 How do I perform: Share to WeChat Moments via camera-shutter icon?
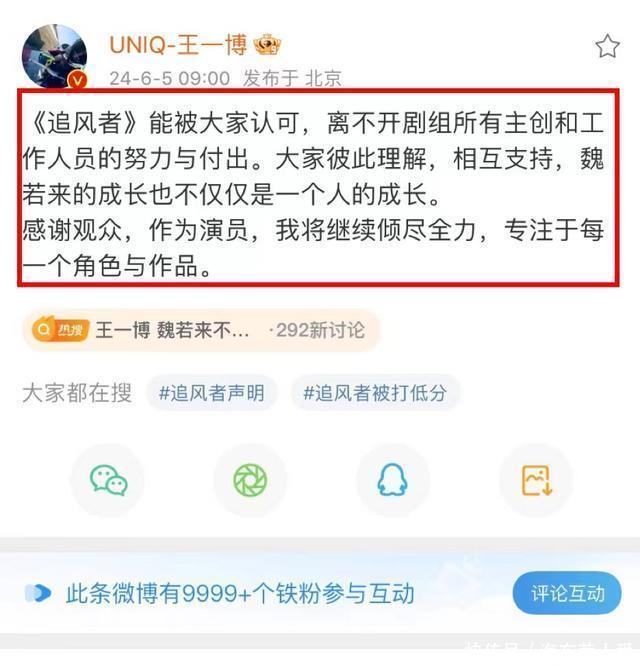(x=250, y=480)
